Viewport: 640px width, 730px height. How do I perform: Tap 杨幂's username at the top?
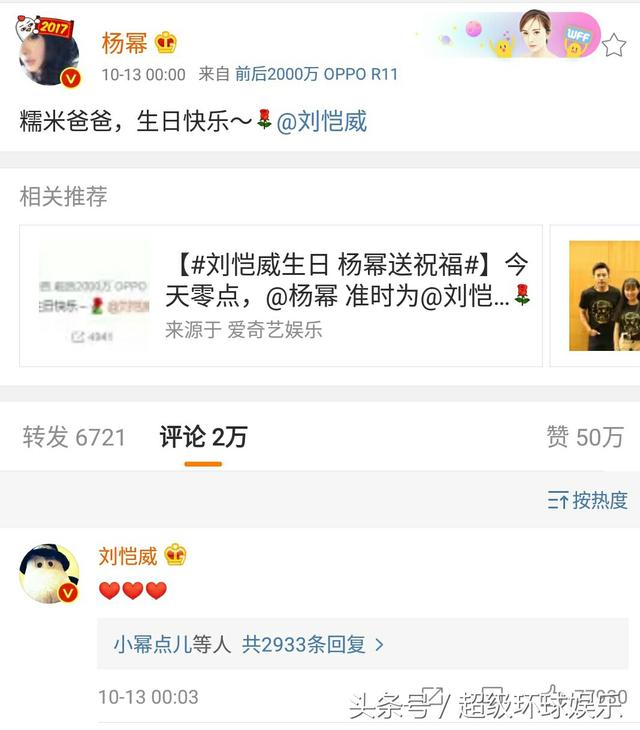point(125,43)
